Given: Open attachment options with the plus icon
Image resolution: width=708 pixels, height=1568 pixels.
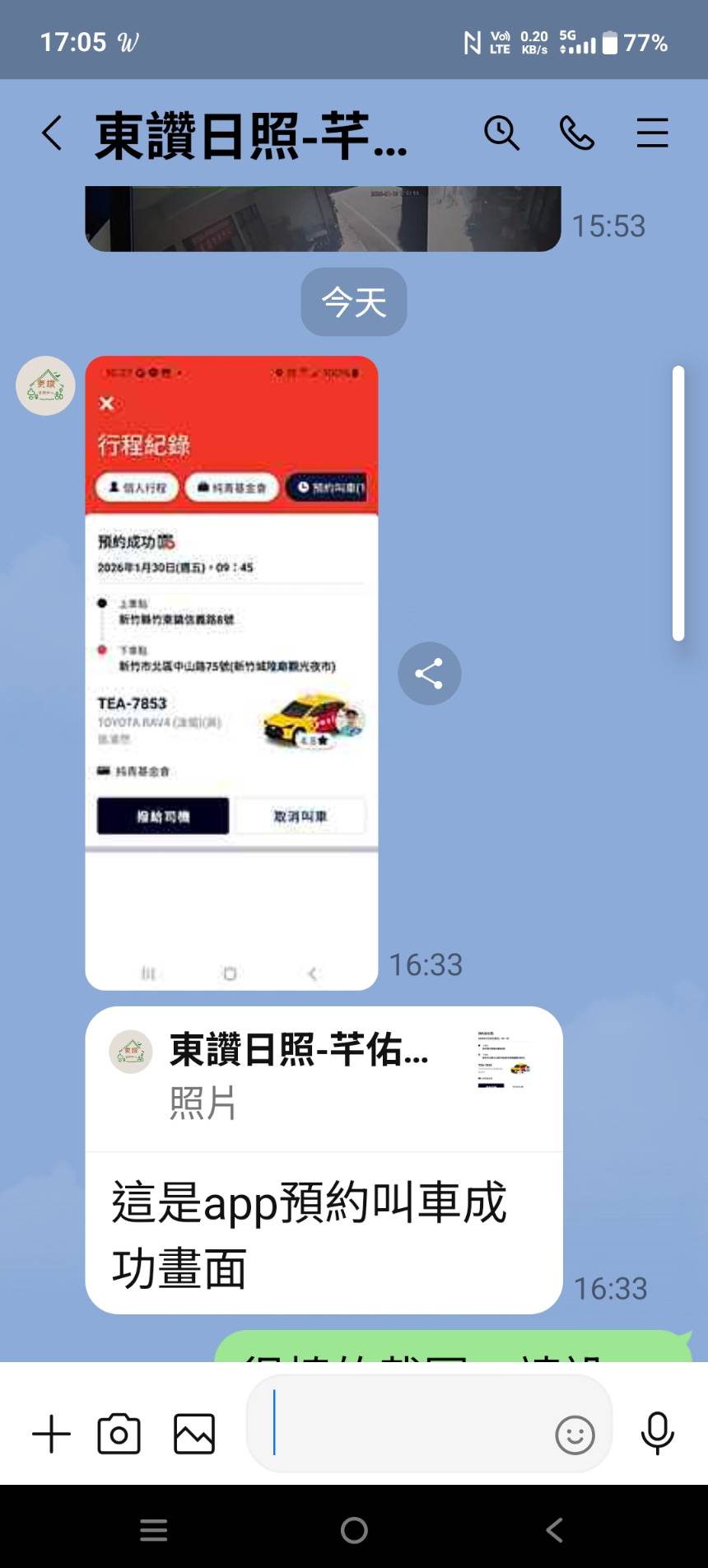Looking at the screenshot, I should [x=51, y=1433].
